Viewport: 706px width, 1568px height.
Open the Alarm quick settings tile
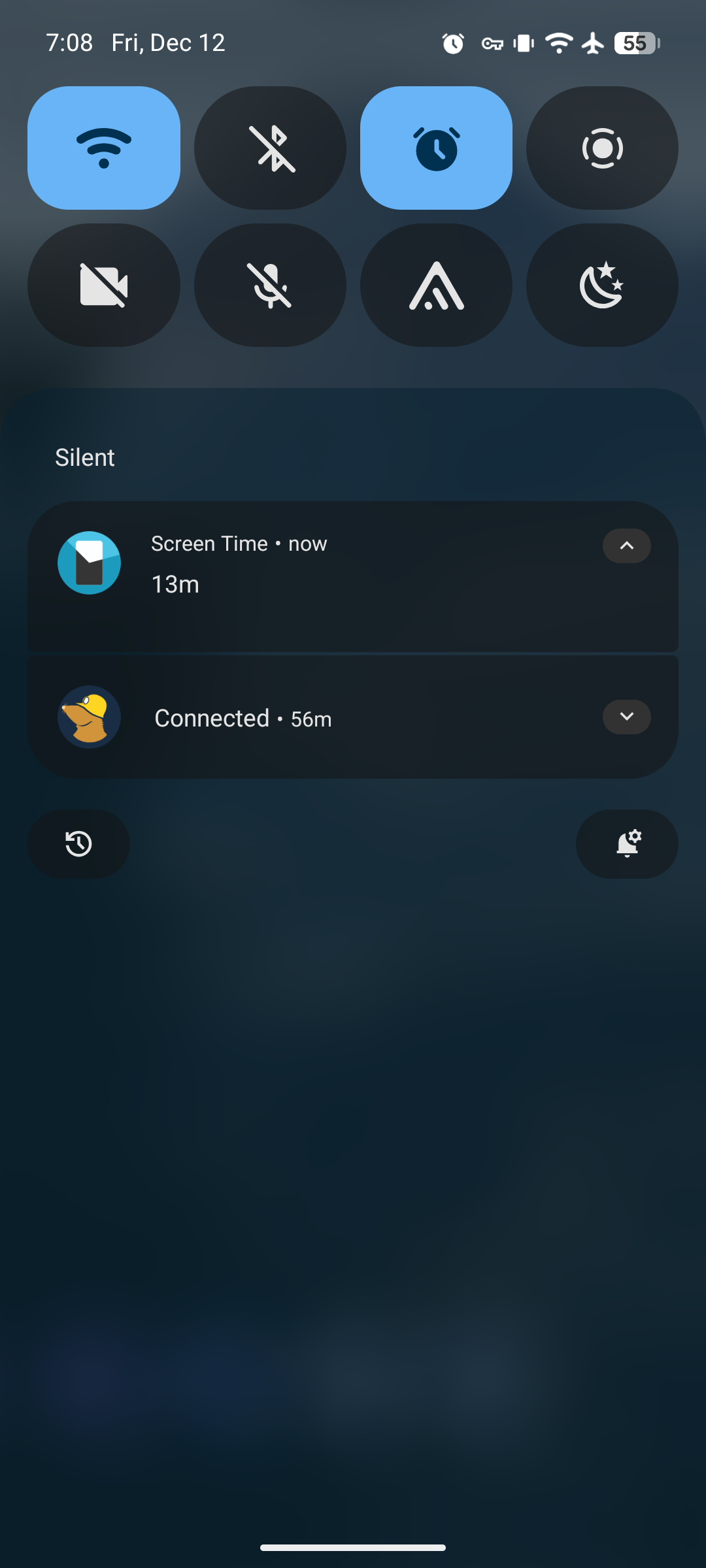point(436,148)
